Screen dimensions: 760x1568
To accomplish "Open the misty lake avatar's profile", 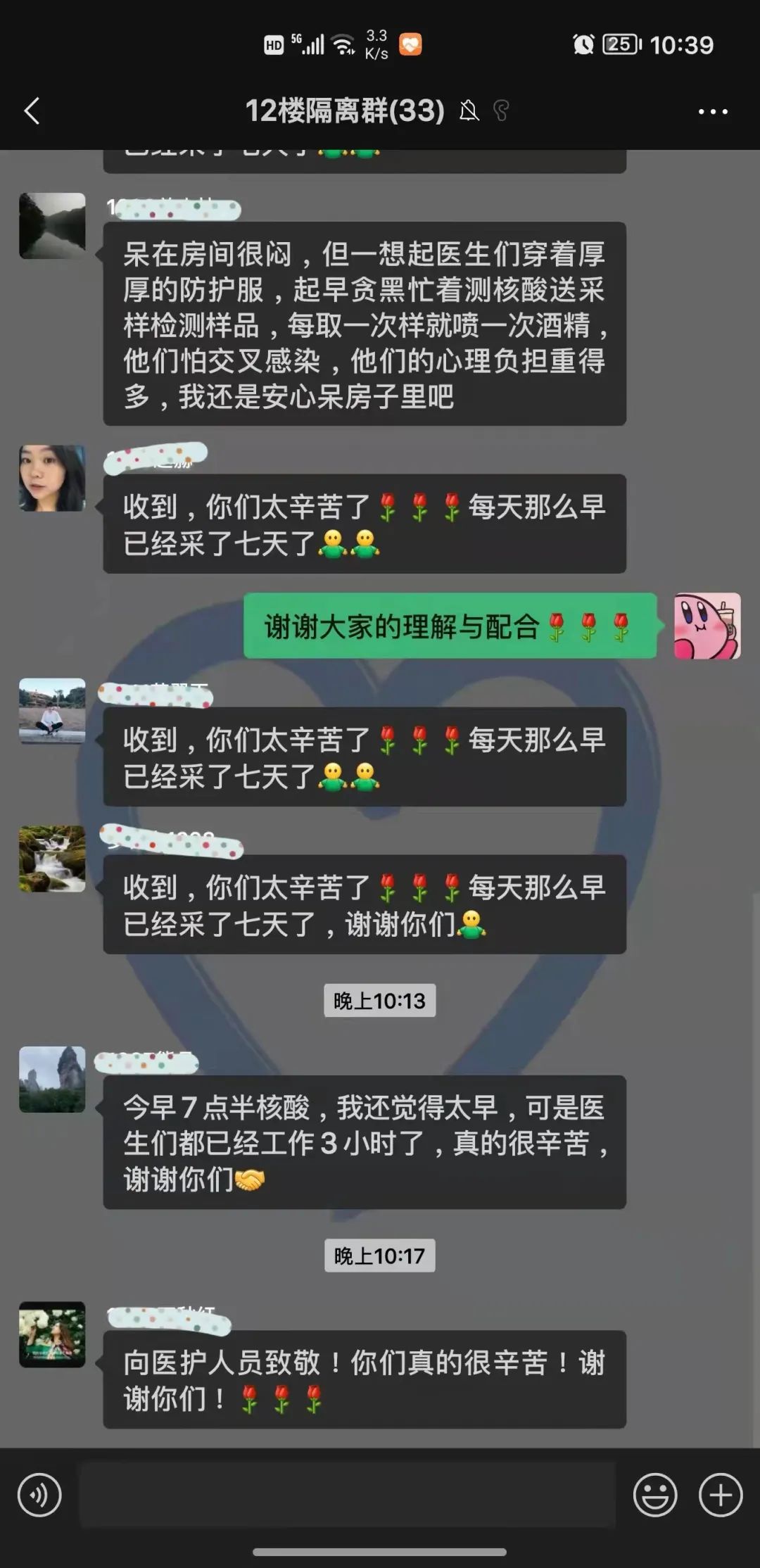I will click(52, 226).
